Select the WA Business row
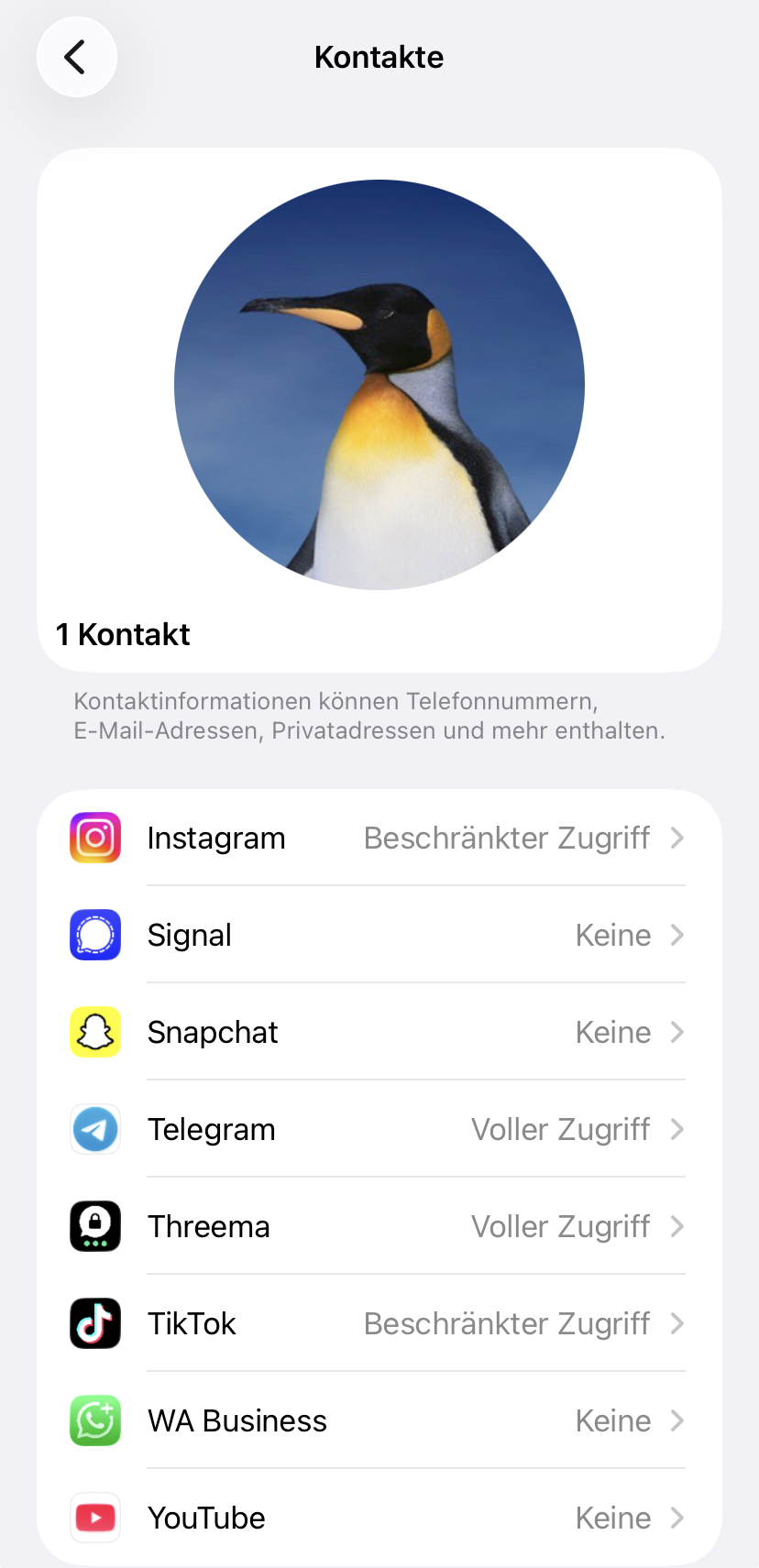Screen dimensions: 759x1568 (x=379, y=1420)
